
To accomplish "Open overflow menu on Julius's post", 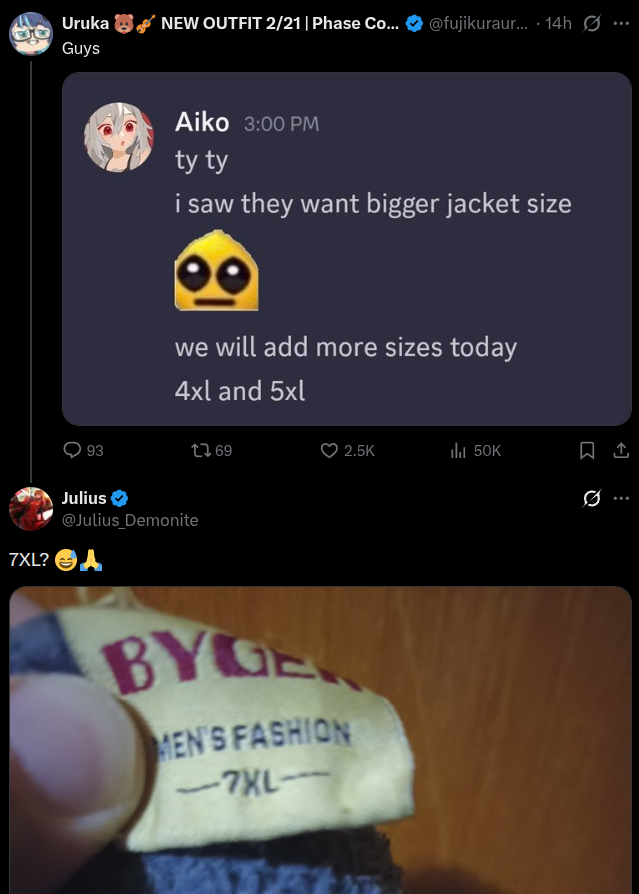I will [x=621, y=498].
